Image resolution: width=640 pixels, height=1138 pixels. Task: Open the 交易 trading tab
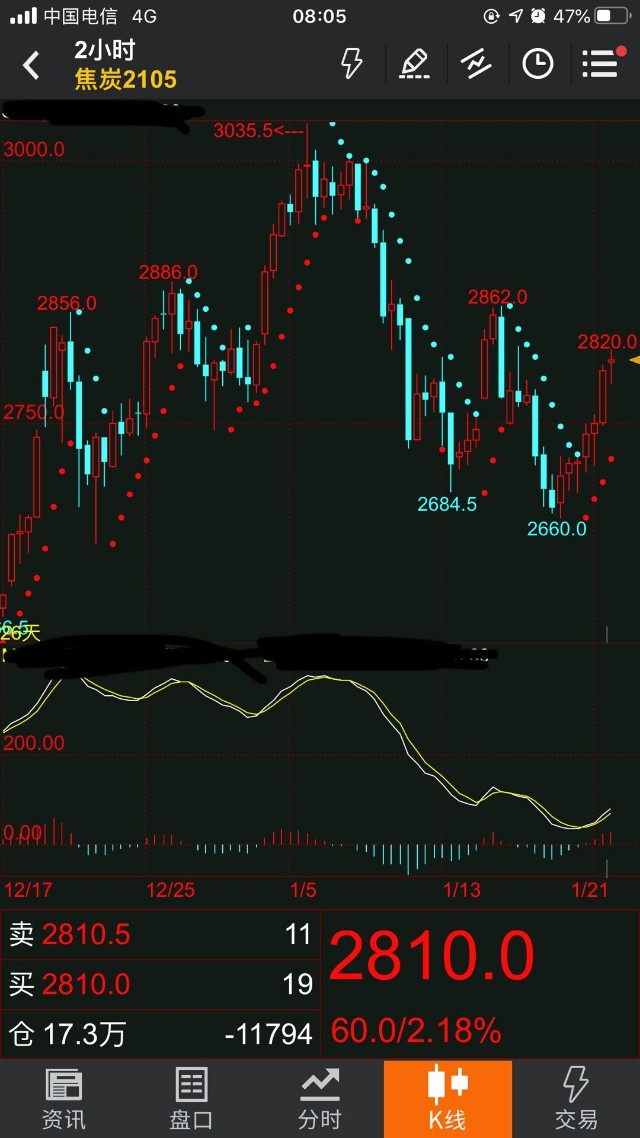tap(575, 1099)
